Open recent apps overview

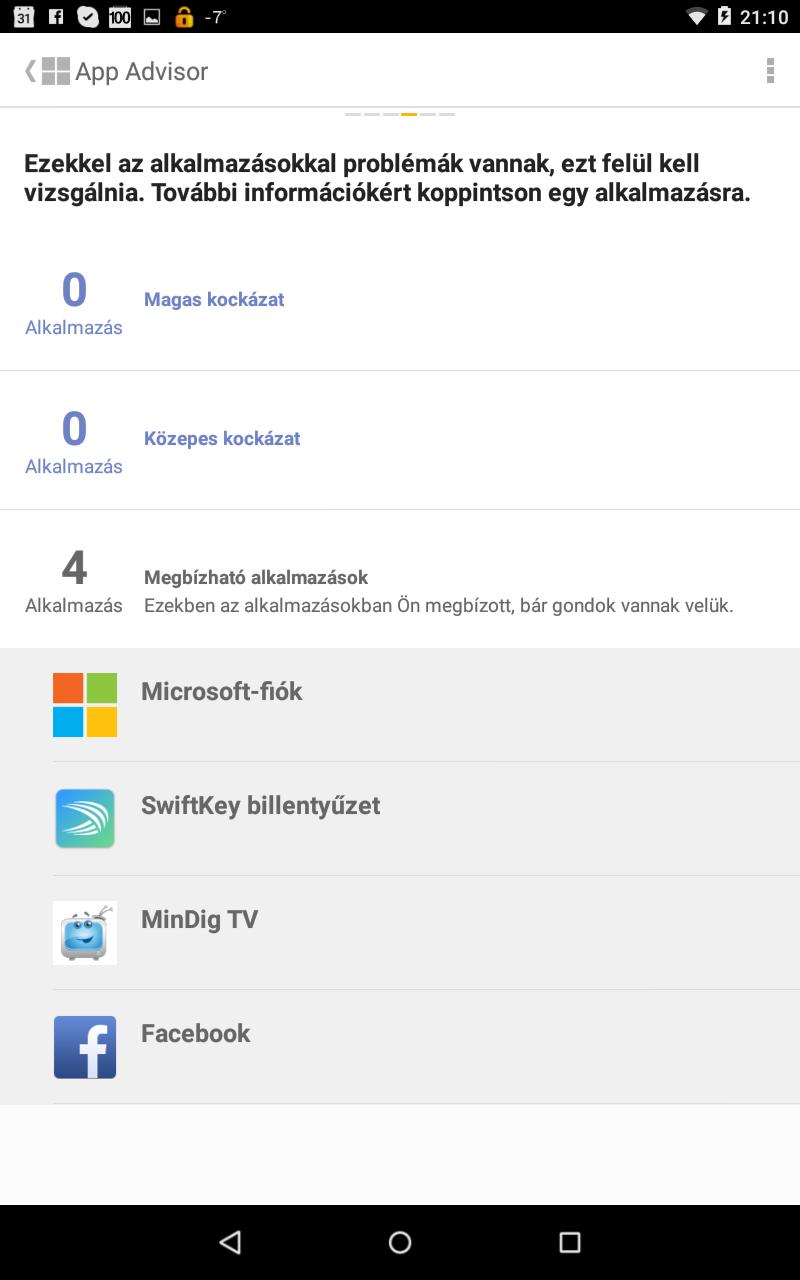click(x=570, y=1242)
